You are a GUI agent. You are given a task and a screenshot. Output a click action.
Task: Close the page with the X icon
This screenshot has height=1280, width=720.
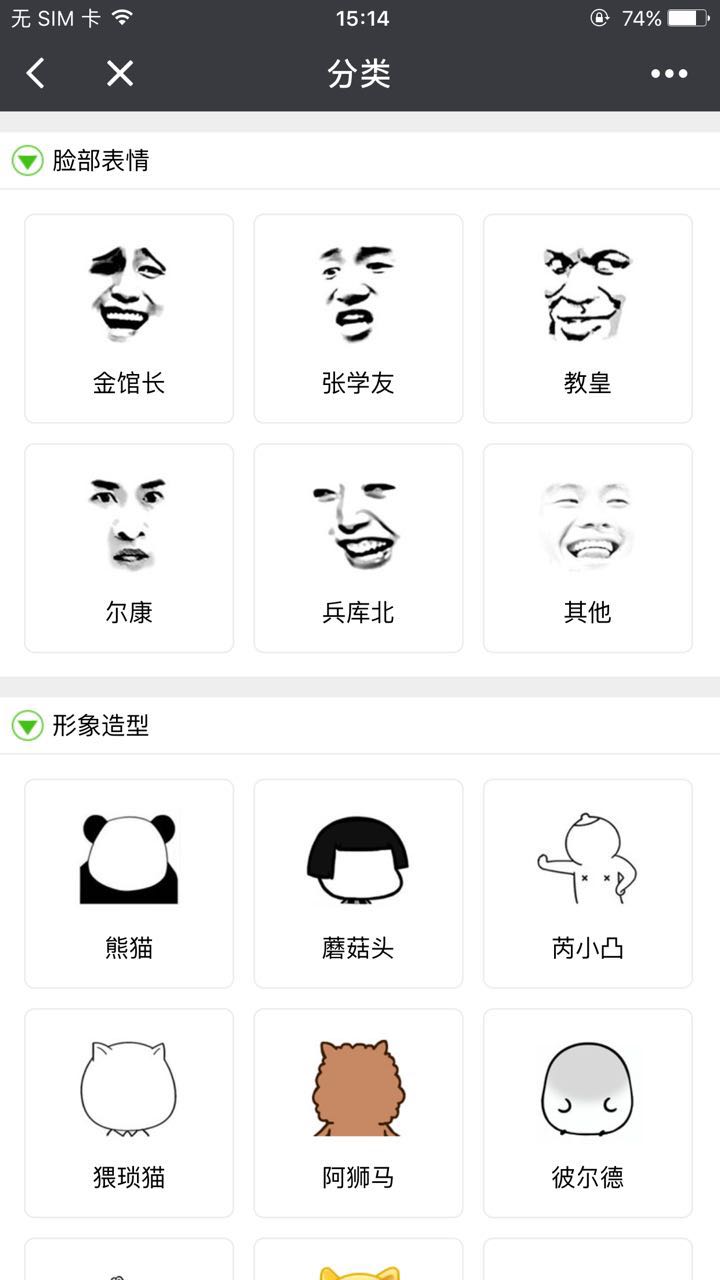coord(120,73)
